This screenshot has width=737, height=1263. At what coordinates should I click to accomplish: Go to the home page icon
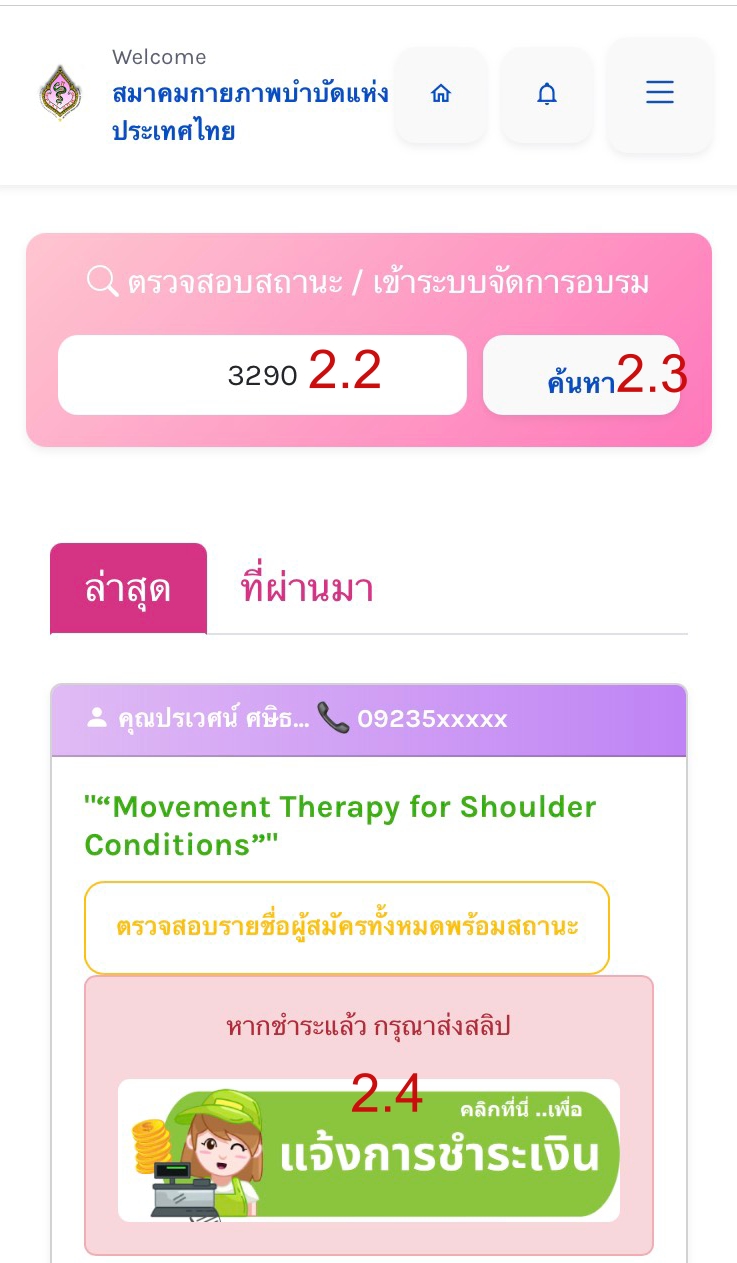(440, 95)
